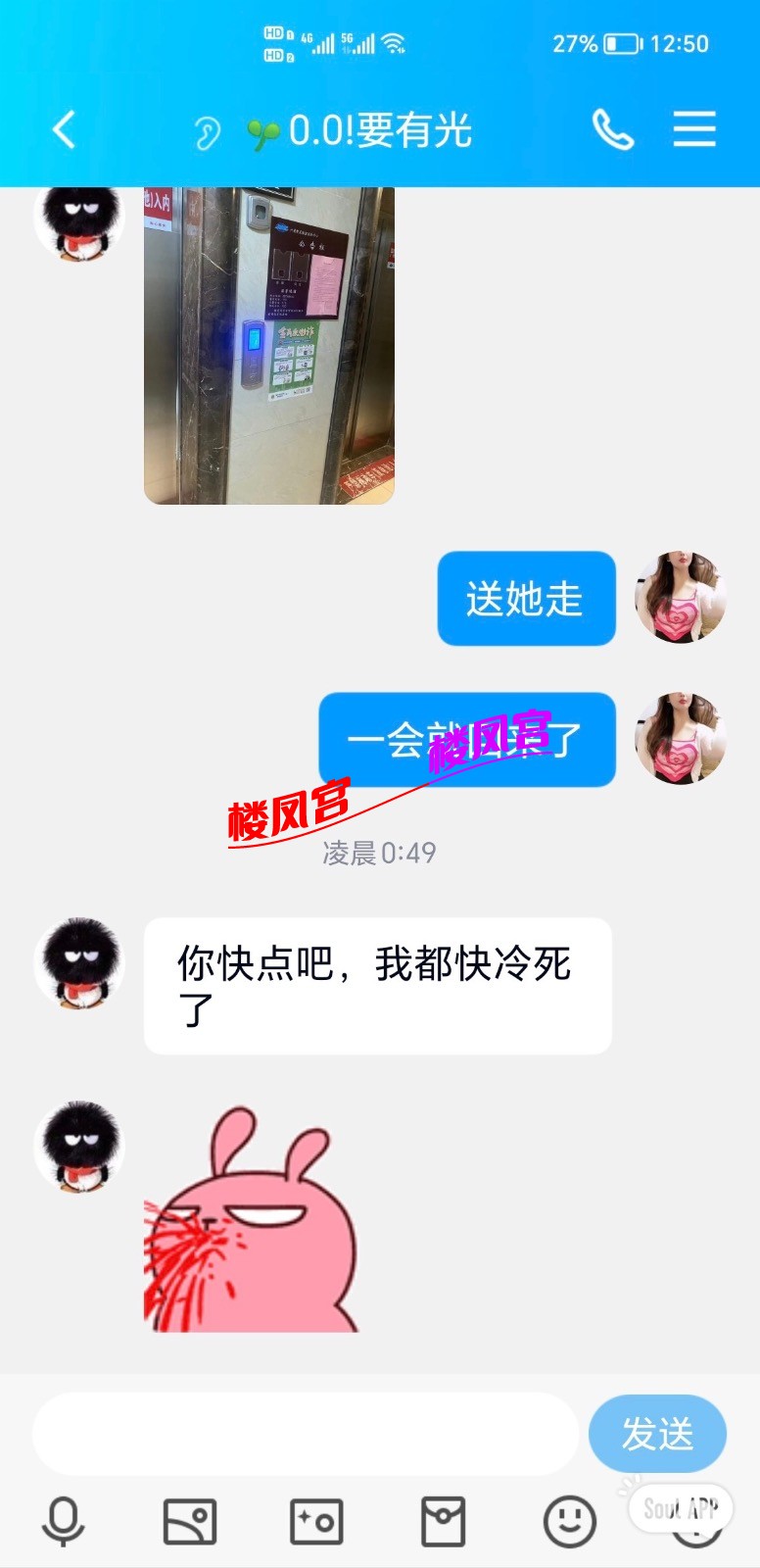Tap the 发送 button

coord(657,1434)
